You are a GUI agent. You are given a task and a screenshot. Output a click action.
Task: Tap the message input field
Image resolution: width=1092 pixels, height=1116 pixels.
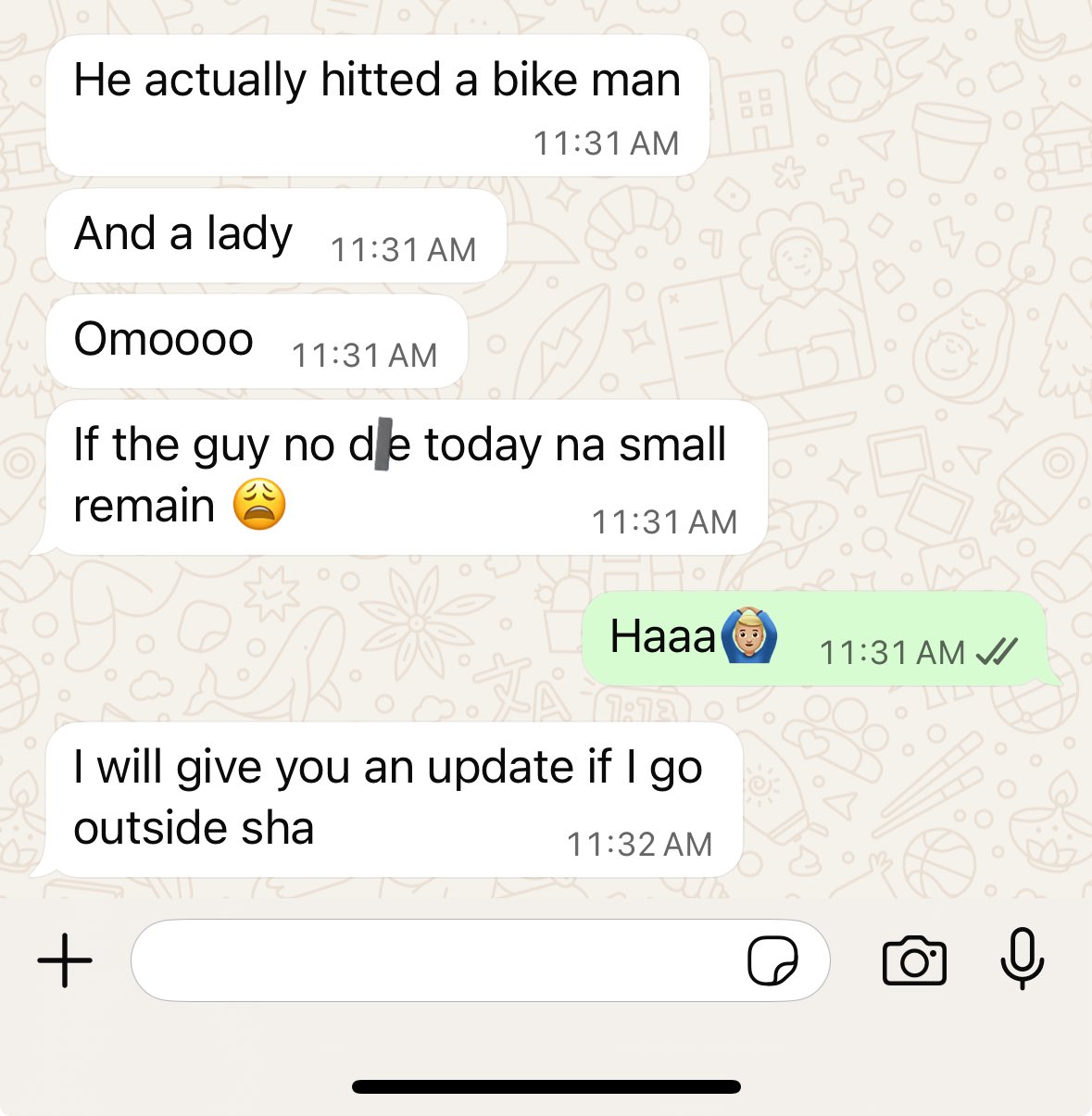click(x=435, y=960)
